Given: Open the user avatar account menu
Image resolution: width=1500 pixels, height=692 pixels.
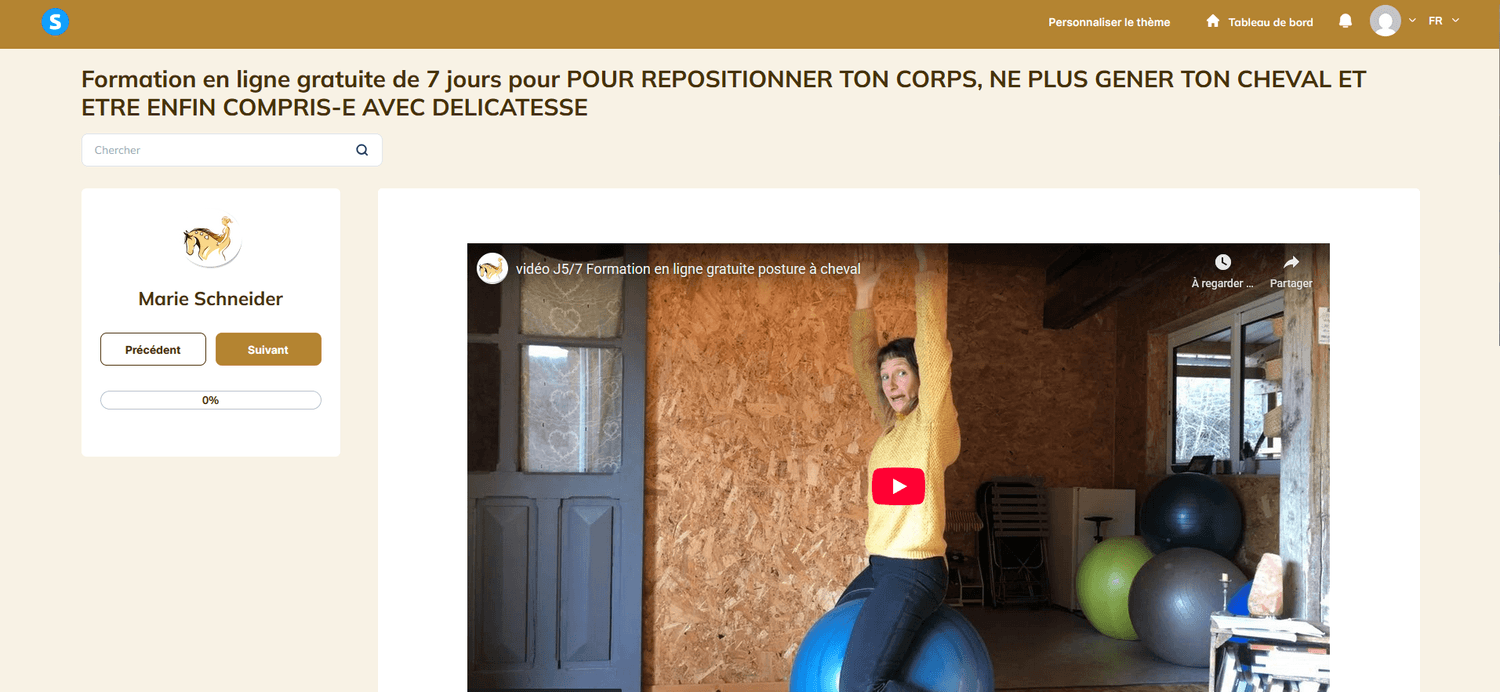Looking at the screenshot, I should click(1385, 21).
